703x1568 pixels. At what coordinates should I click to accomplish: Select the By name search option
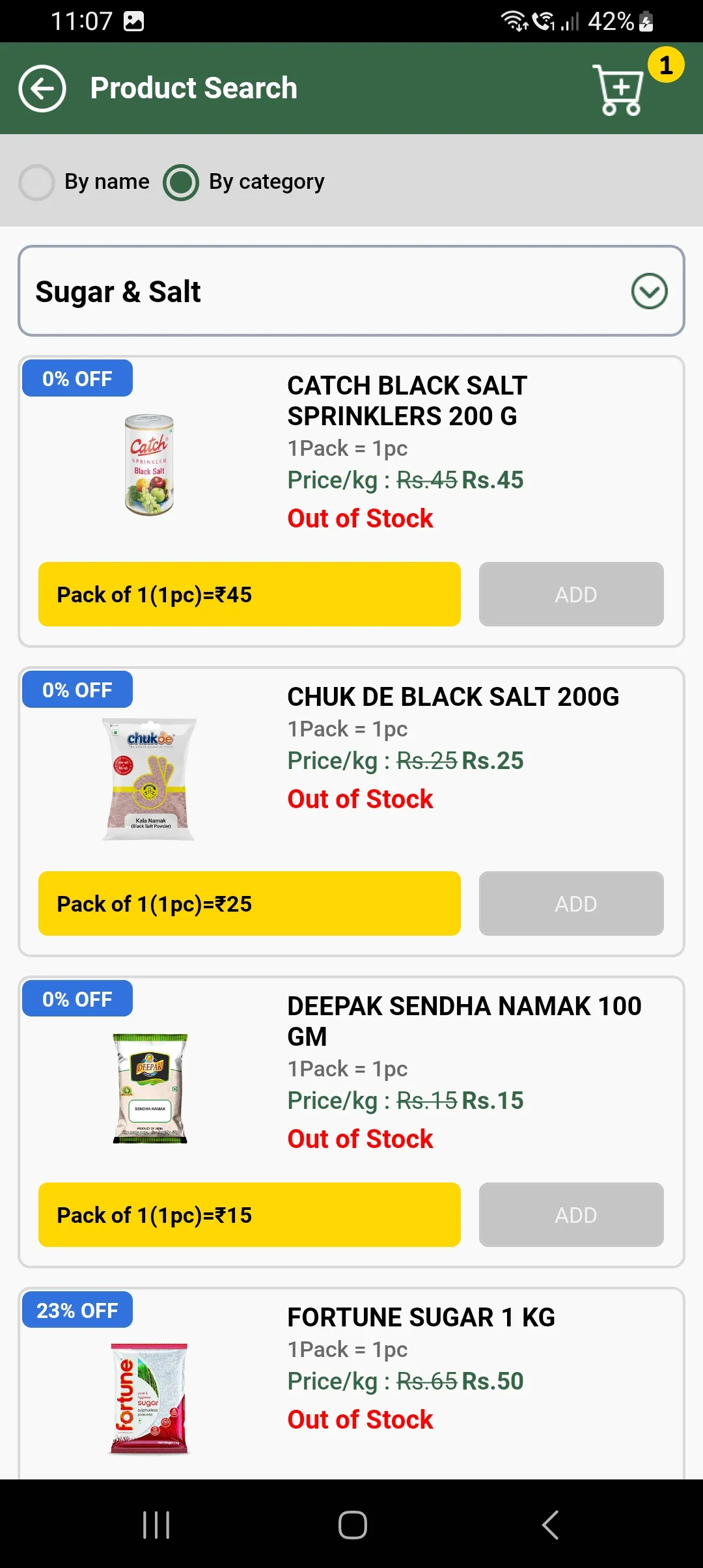36,182
